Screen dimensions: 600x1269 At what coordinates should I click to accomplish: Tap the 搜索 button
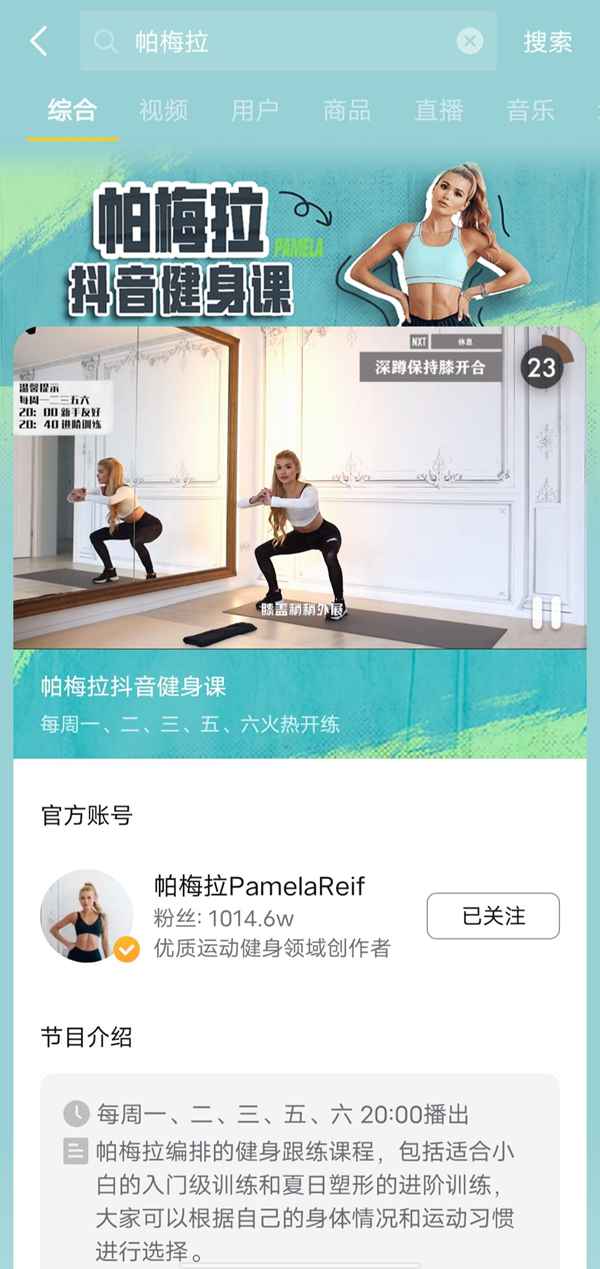548,42
